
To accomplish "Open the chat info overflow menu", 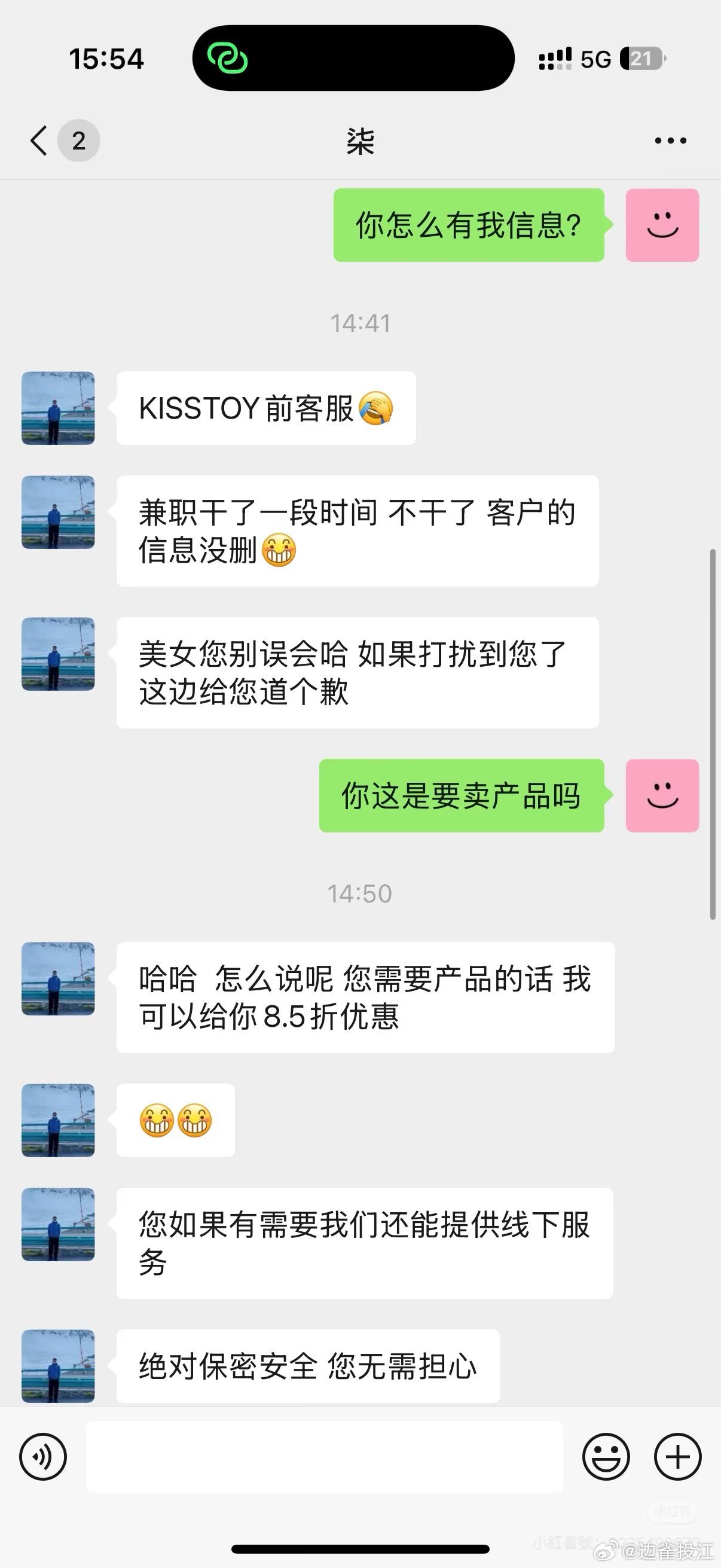I will 670,141.
